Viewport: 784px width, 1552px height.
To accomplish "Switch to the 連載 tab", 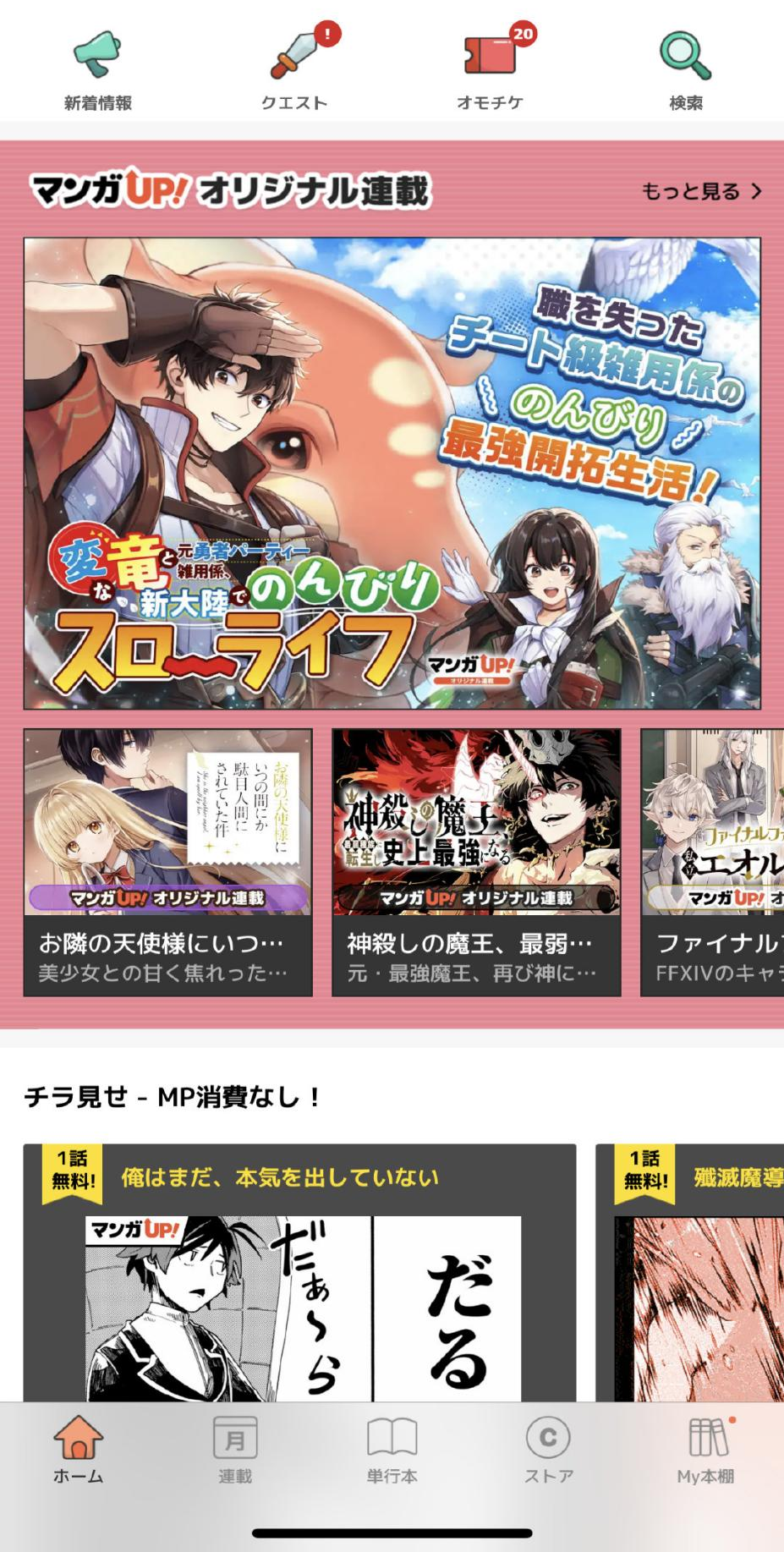I will pyautogui.click(x=235, y=1450).
